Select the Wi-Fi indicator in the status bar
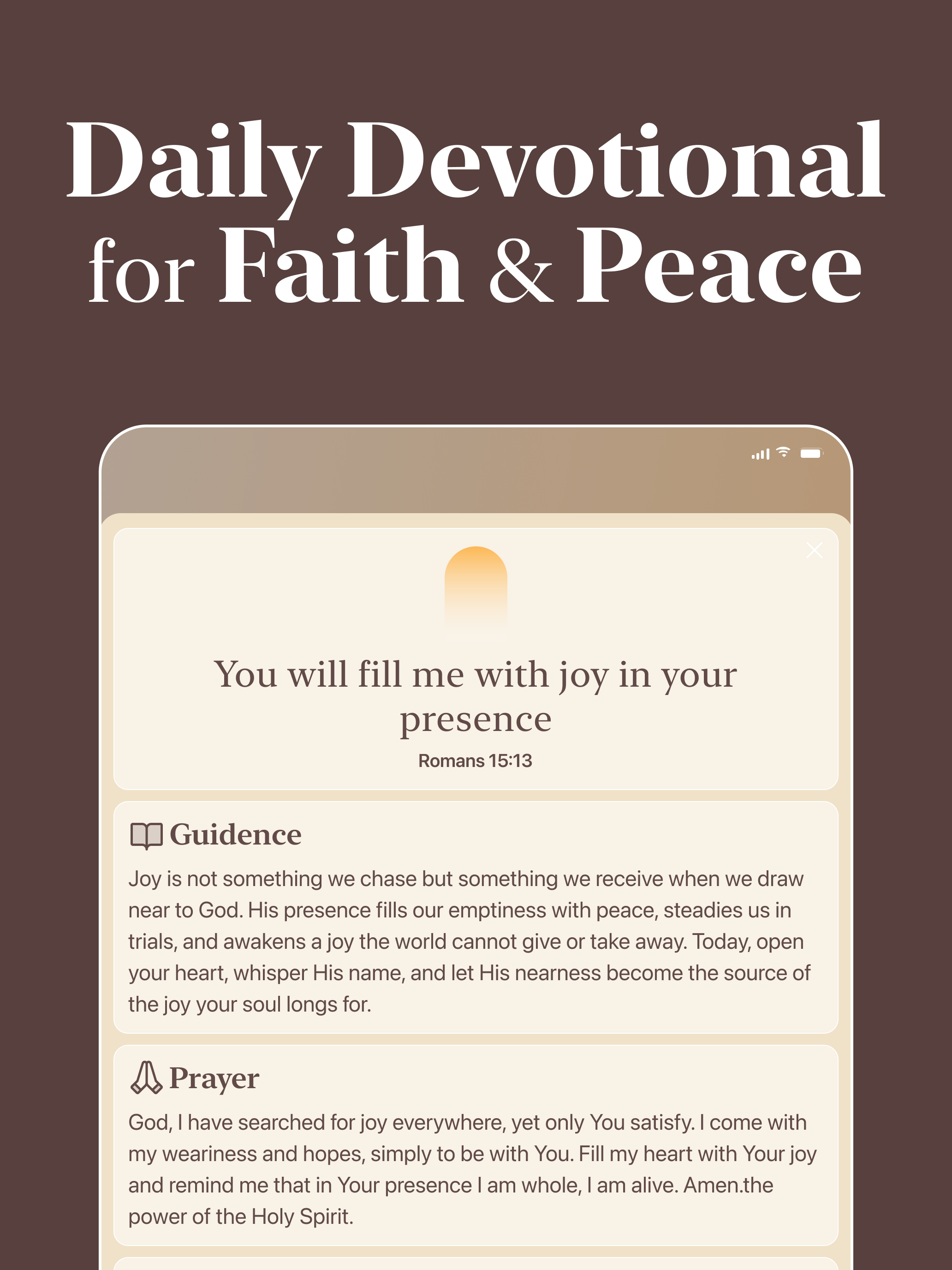Screen dimensions: 952x1270 tap(783, 454)
